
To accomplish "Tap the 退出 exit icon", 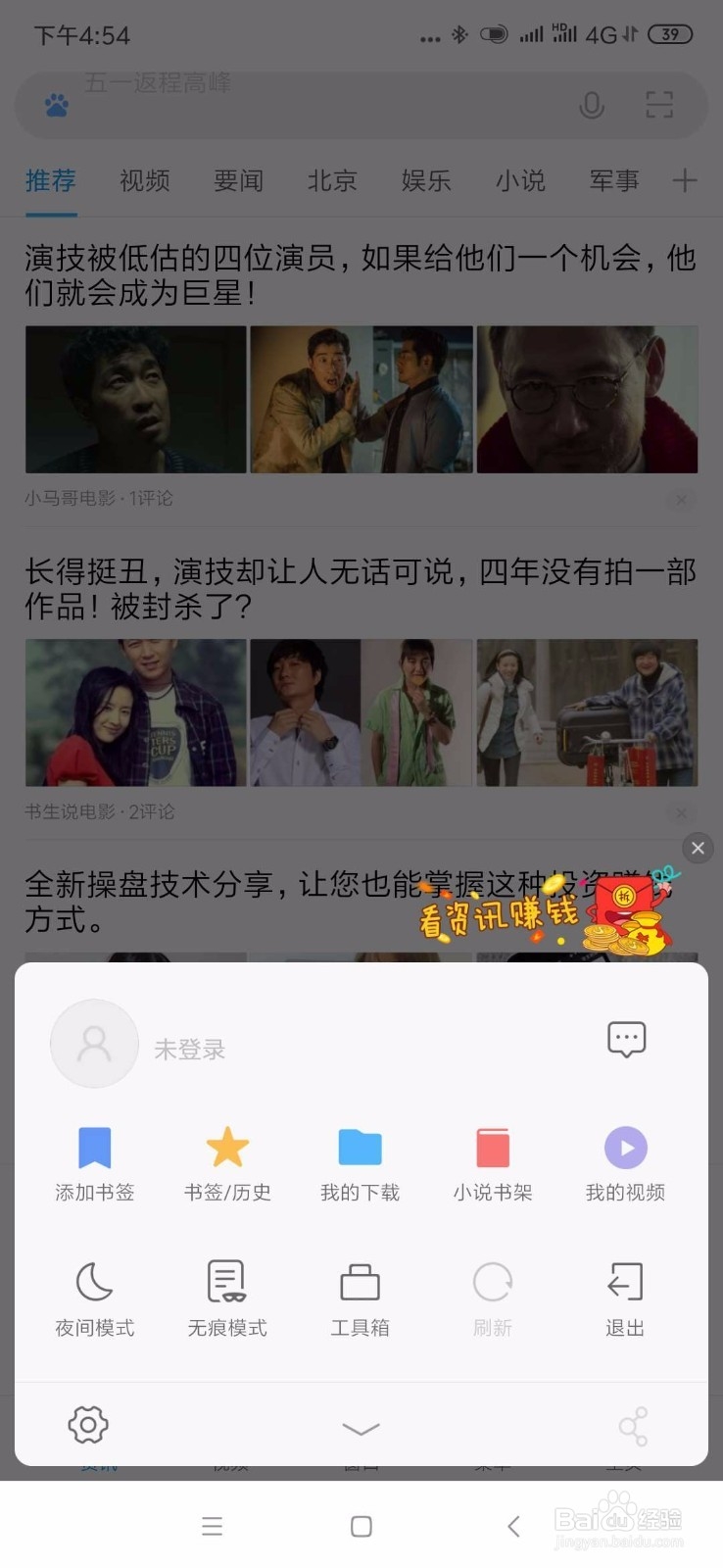I will click(x=624, y=1297).
